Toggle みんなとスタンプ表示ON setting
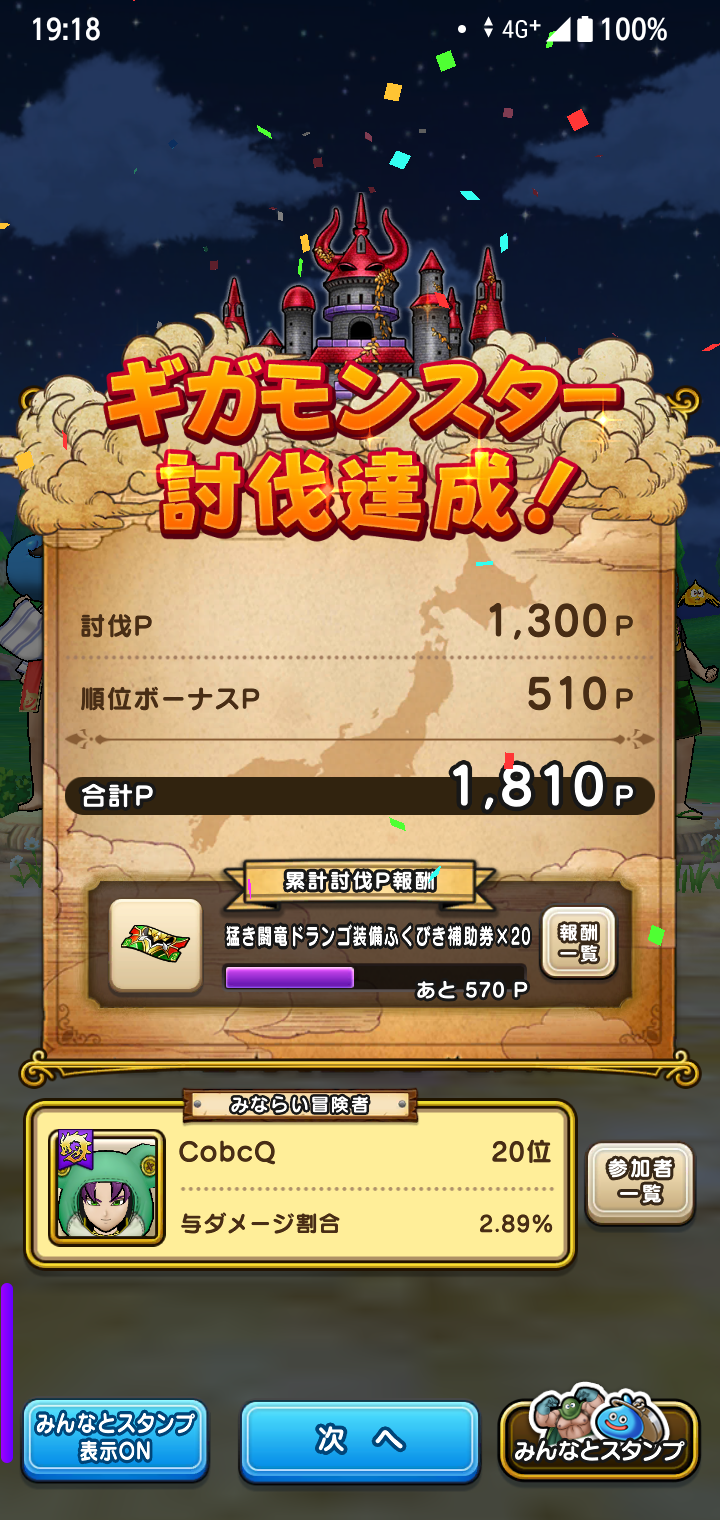 tap(115, 1439)
